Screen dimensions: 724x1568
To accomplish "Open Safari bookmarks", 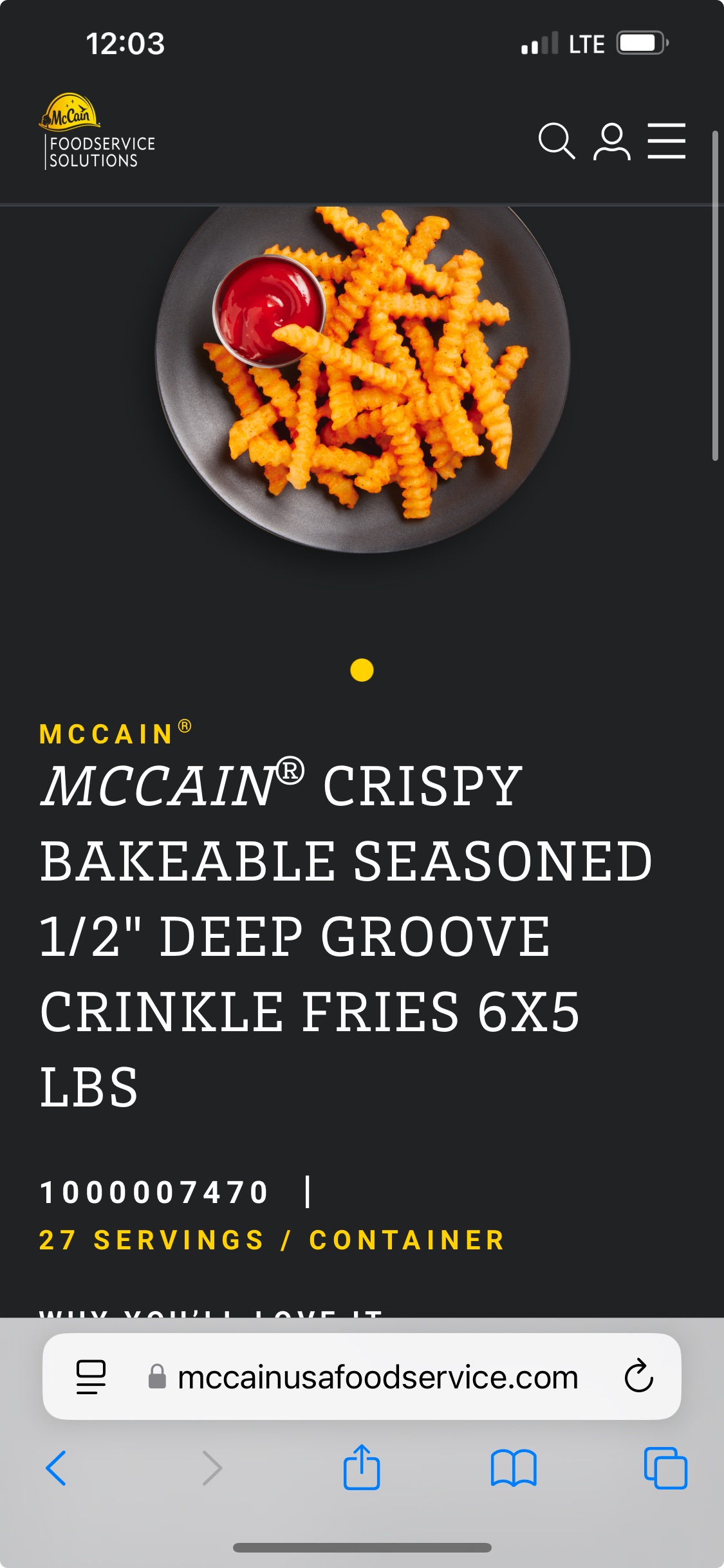I will (x=513, y=1468).
